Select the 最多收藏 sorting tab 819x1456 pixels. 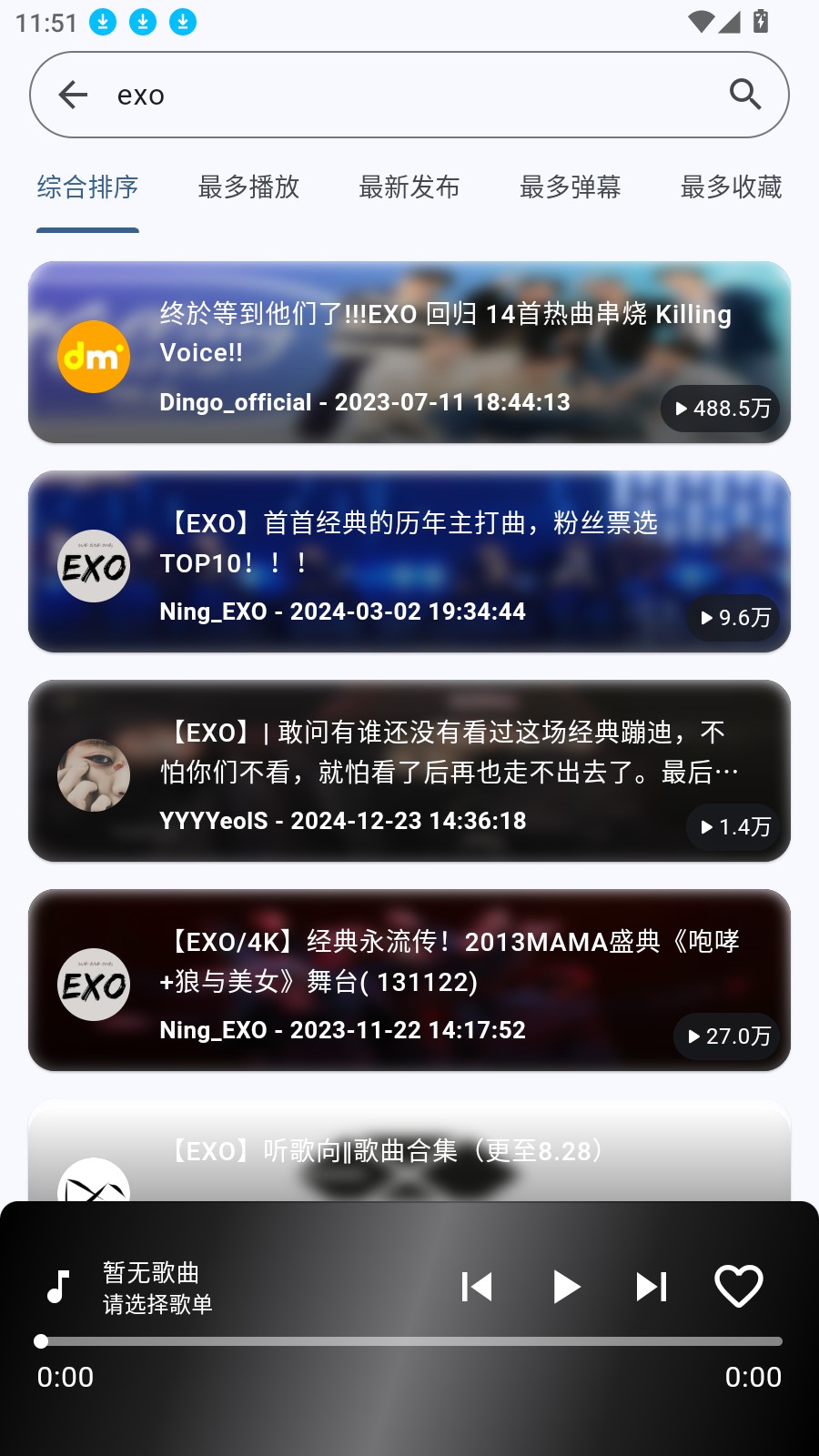(731, 187)
